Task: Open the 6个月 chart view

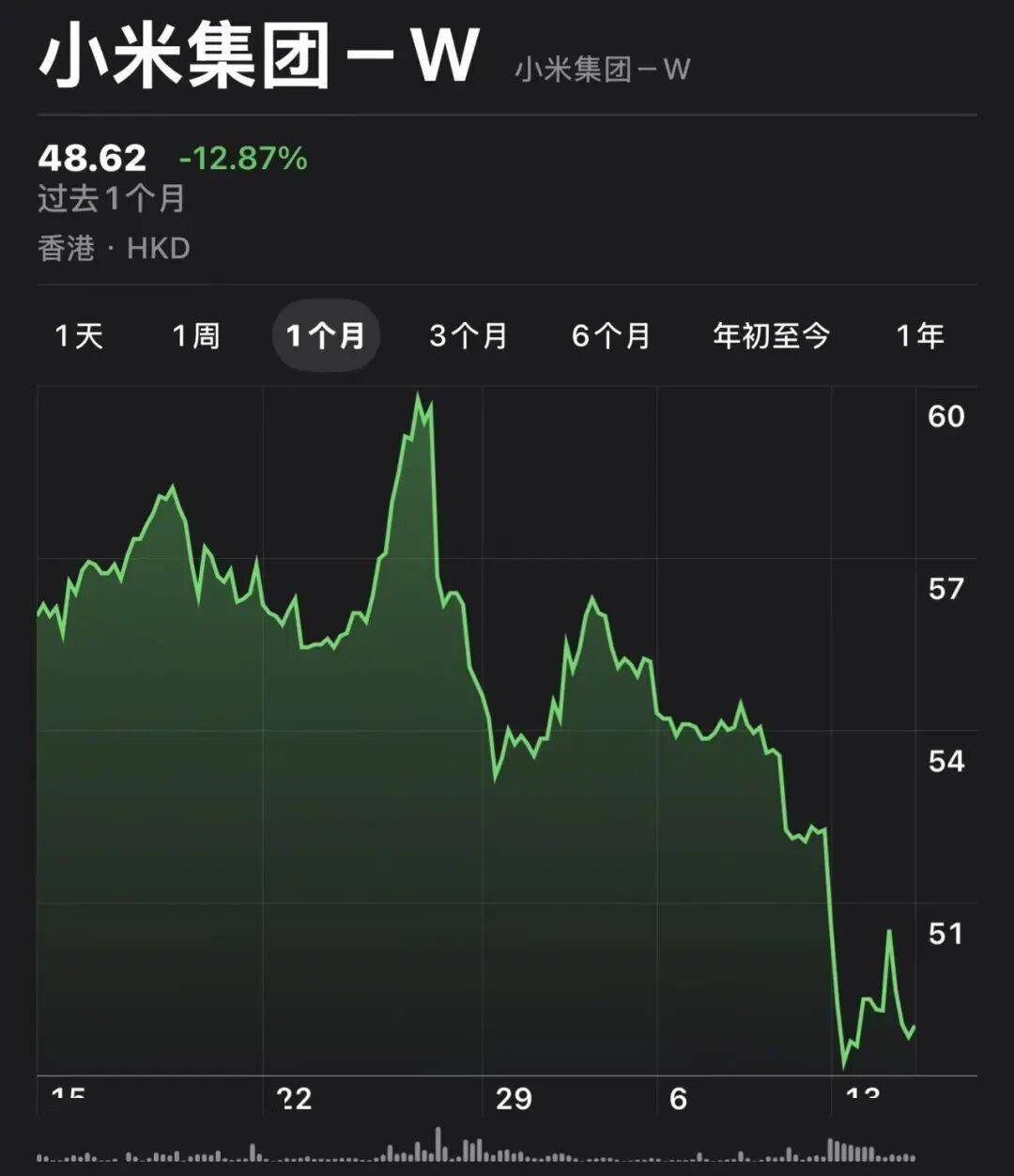Action: click(611, 335)
